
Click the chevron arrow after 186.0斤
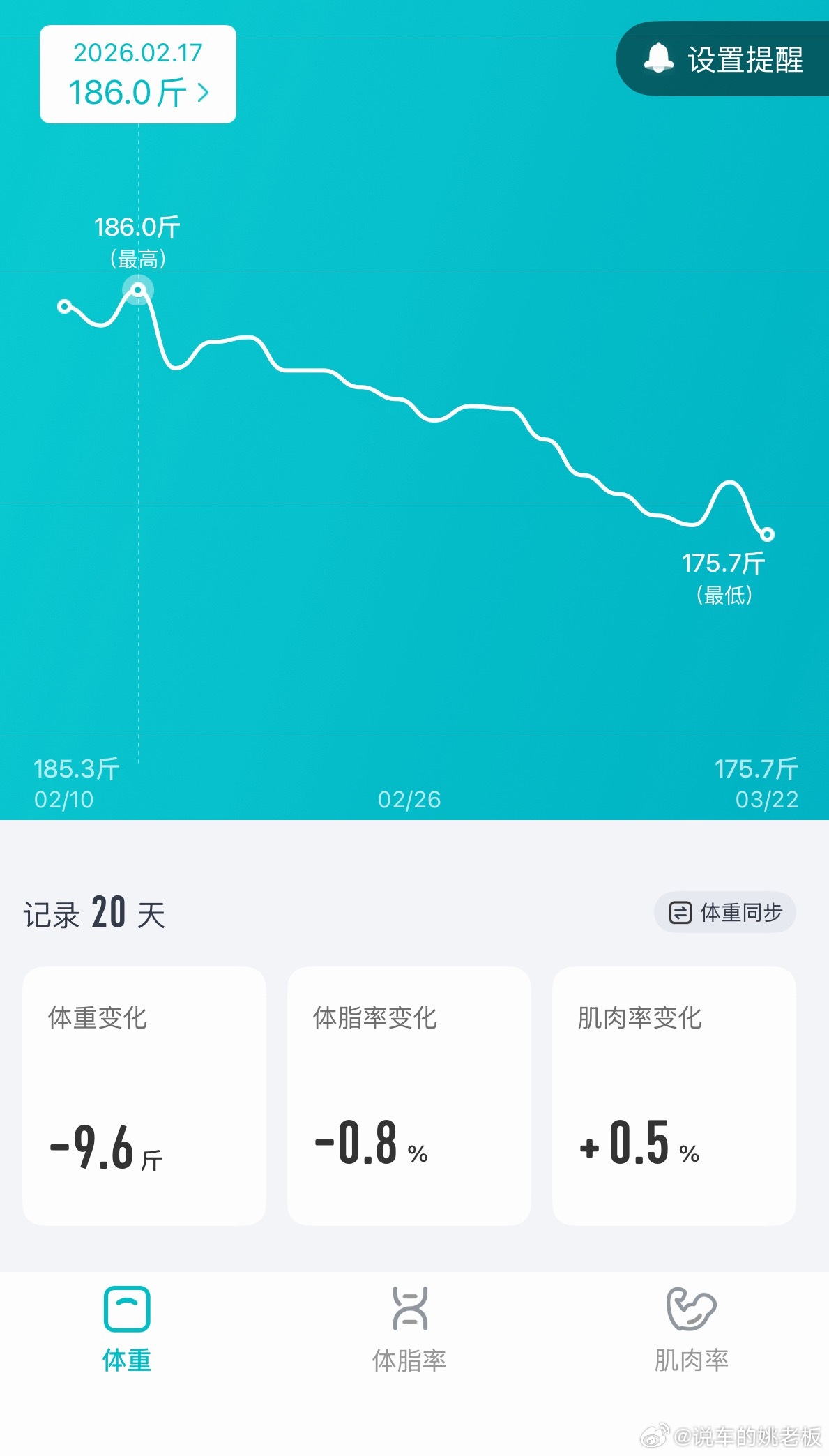(x=203, y=93)
